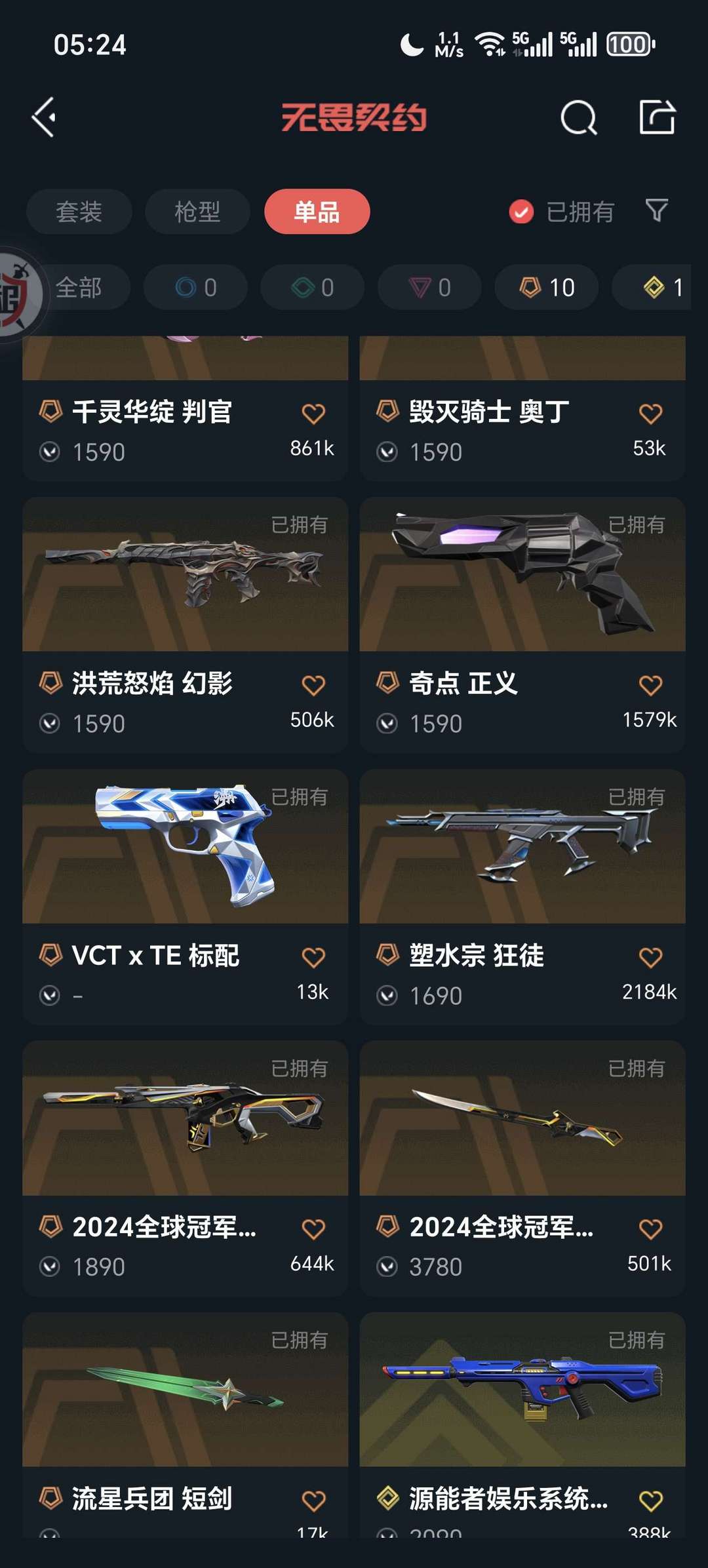Viewport: 708px width, 1568px height.
Task: Switch to the 套装 tab
Action: (x=79, y=212)
